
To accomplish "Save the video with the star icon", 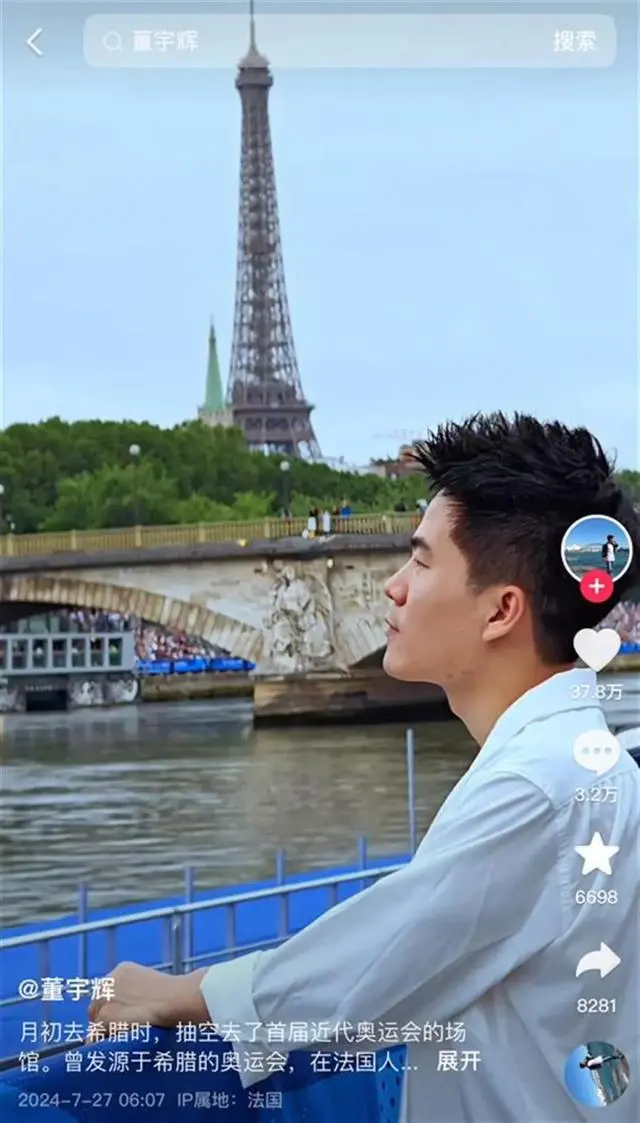I will tap(596, 854).
